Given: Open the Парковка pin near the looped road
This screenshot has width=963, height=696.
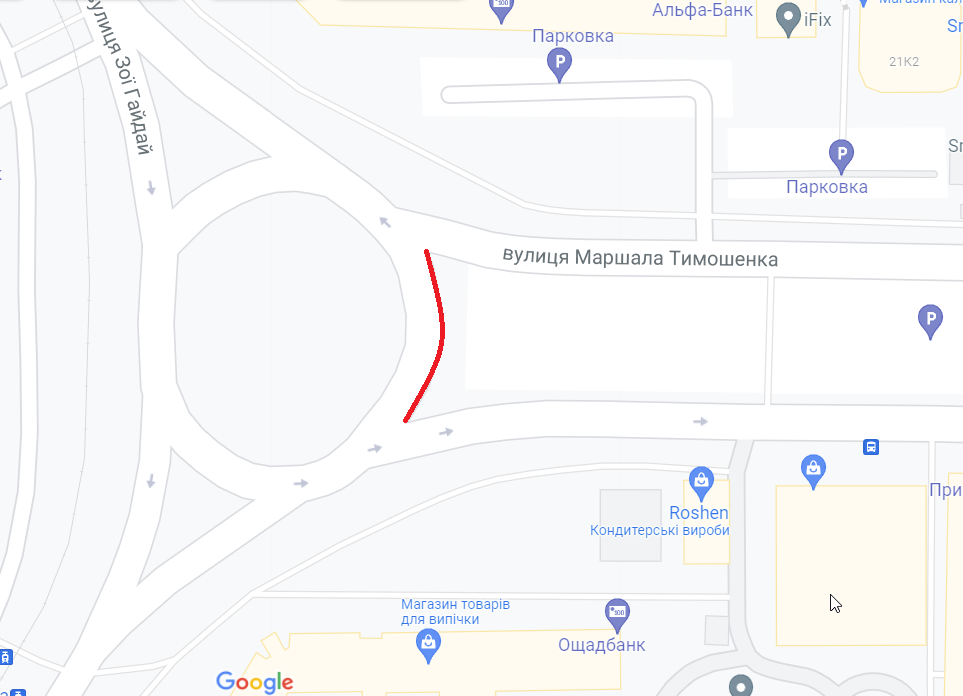Looking at the screenshot, I should (x=559, y=66).
